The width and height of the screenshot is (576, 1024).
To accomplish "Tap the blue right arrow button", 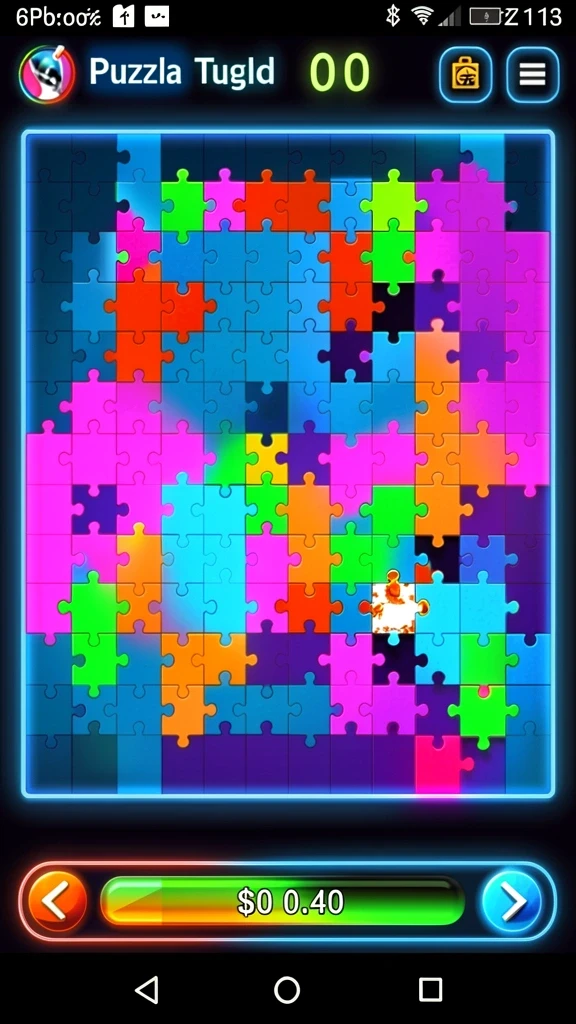I will (512, 901).
